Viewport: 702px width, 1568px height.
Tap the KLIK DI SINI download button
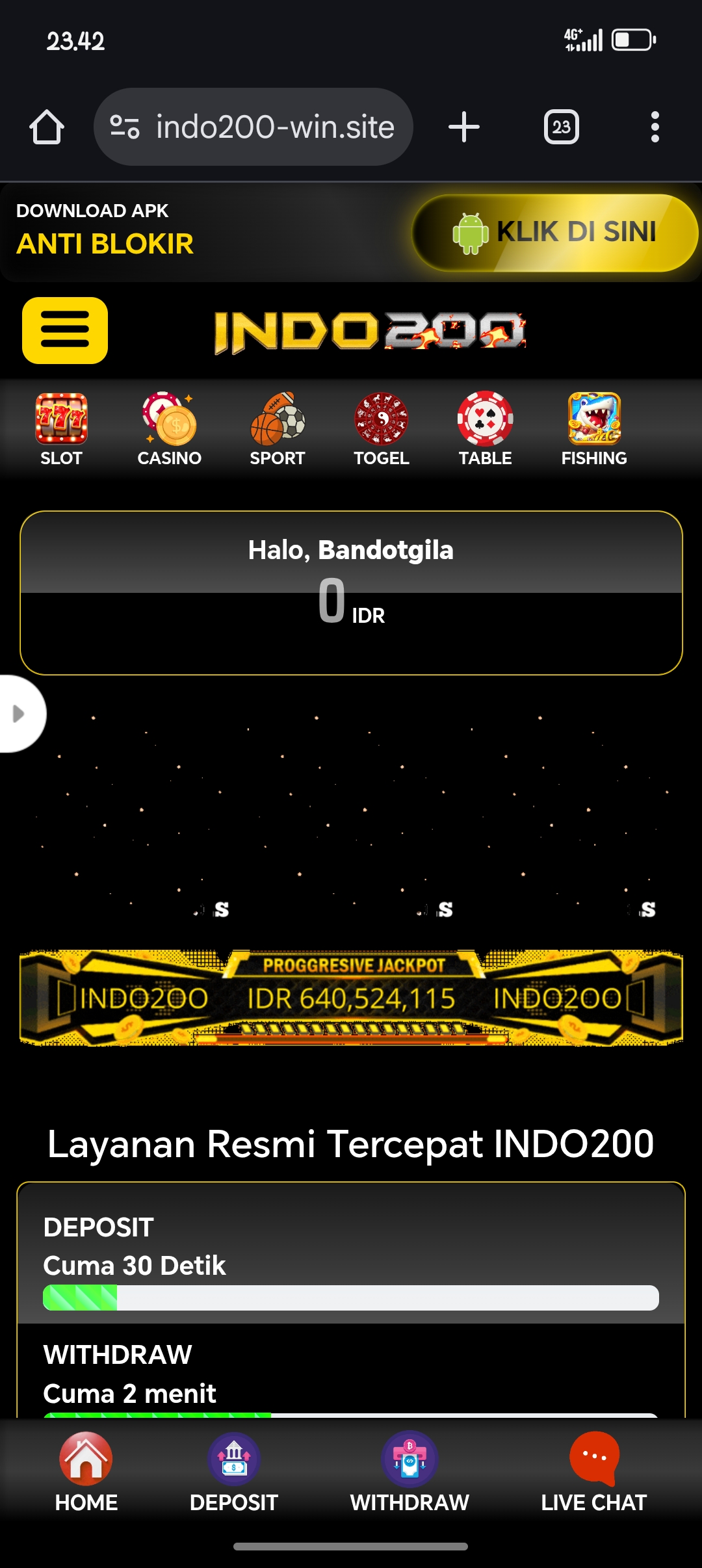point(555,233)
